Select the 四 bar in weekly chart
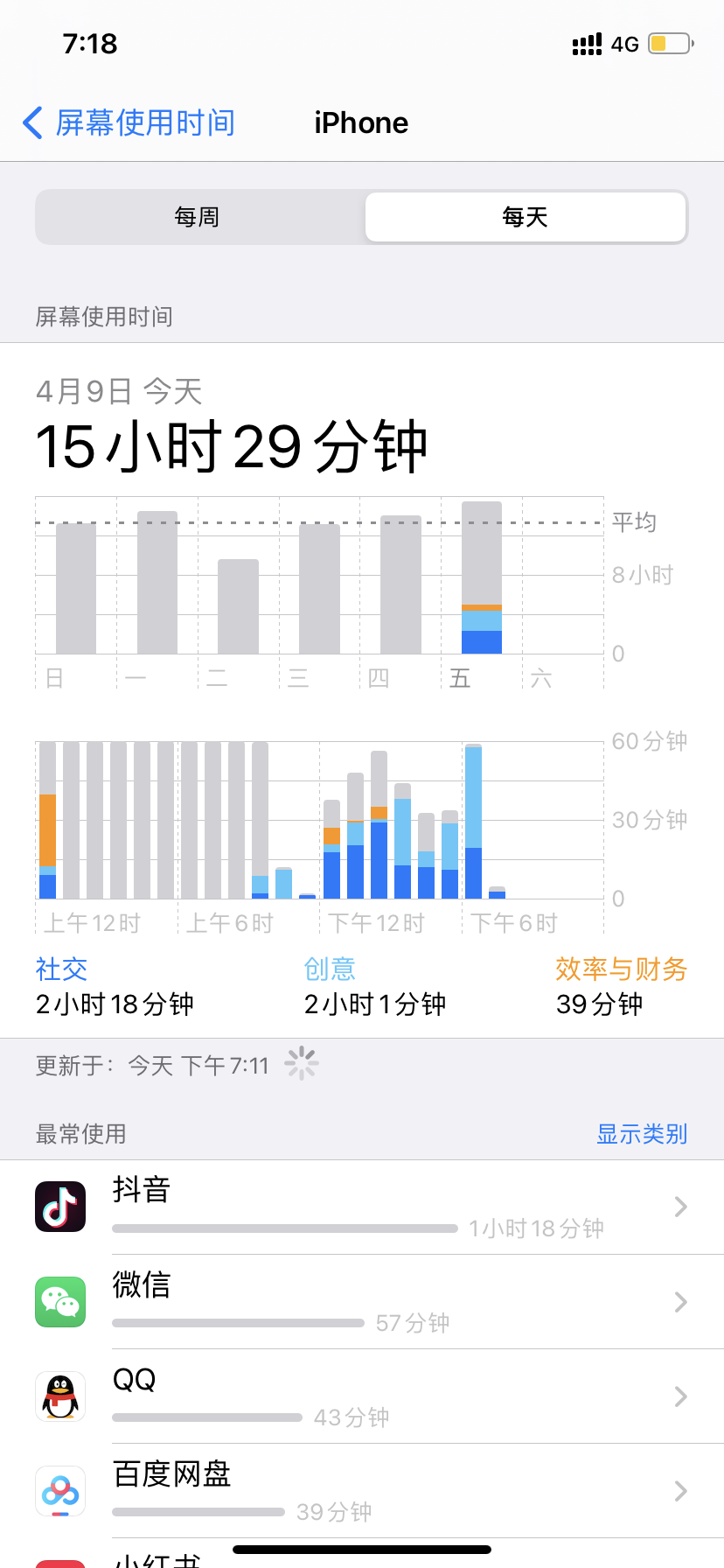Image resolution: width=724 pixels, height=1568 pixels. 400,586
